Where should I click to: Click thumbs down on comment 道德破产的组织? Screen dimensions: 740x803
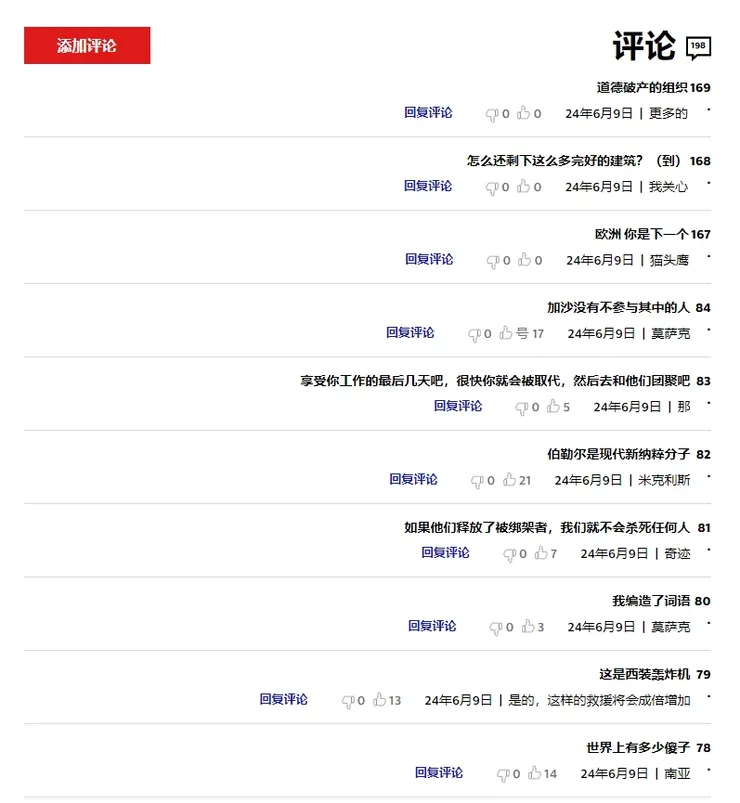(x=491, y=113)
